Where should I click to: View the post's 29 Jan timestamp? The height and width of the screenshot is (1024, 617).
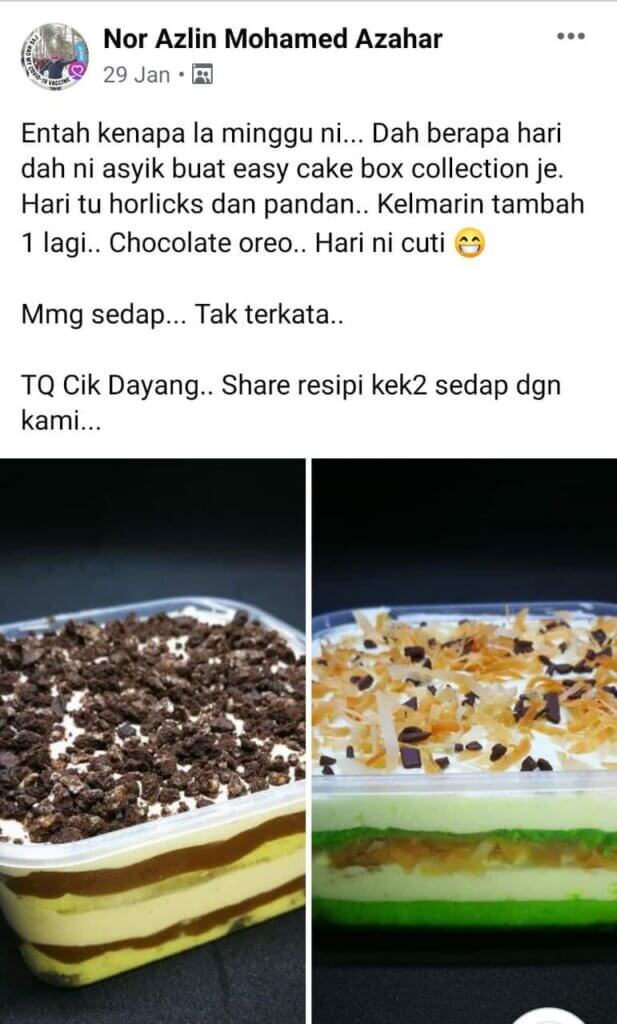[136, 75]
